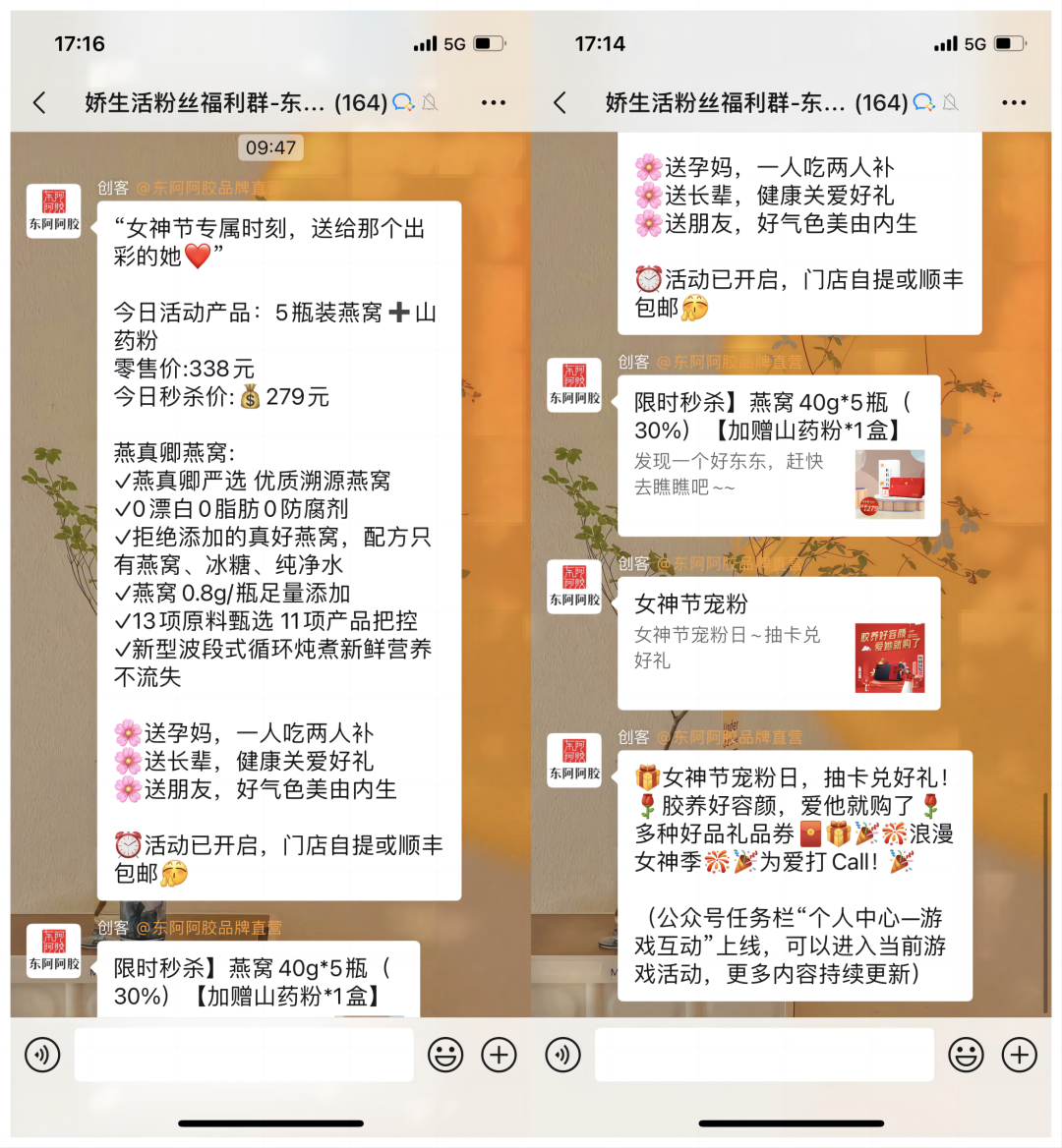Tap the muted bell icon beside the group title
1062x1148 pixels.
[x=429, y=102]
